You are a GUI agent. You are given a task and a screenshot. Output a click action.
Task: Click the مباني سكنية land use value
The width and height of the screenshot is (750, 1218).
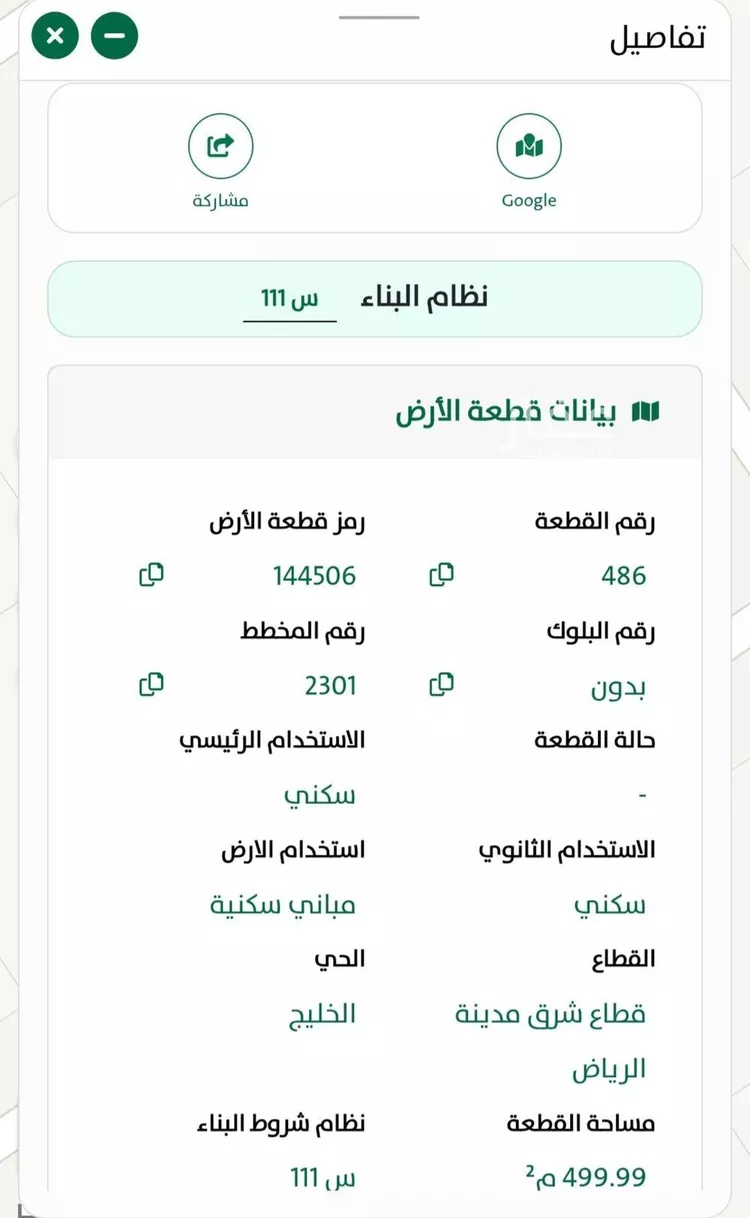pos(282,904)
